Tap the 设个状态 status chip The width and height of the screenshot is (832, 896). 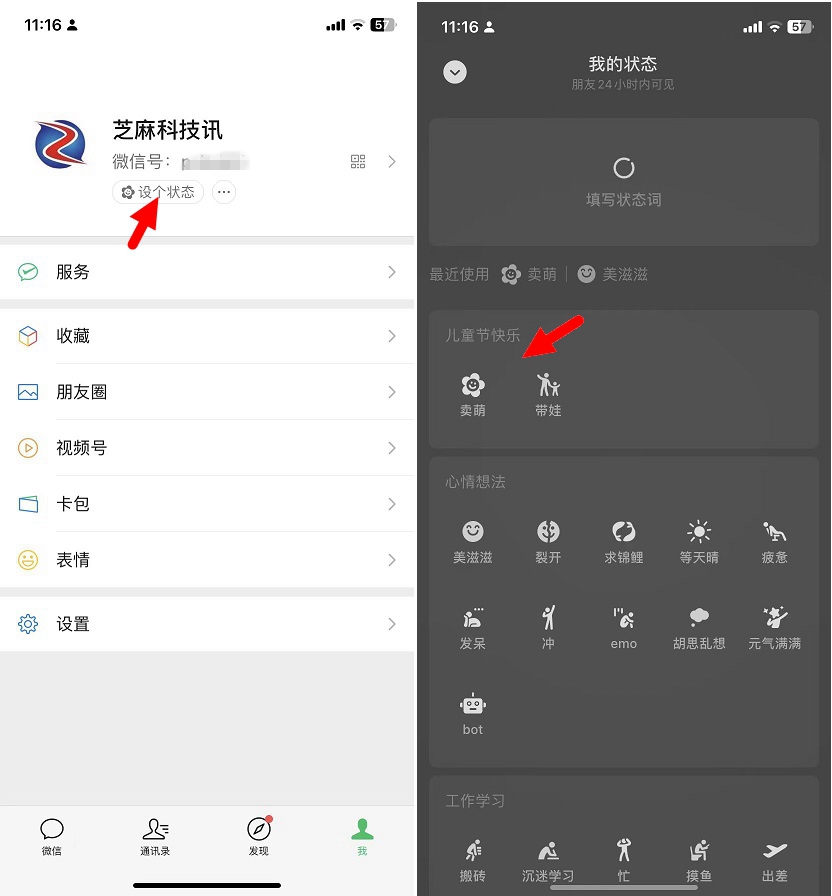coord(158,192)
